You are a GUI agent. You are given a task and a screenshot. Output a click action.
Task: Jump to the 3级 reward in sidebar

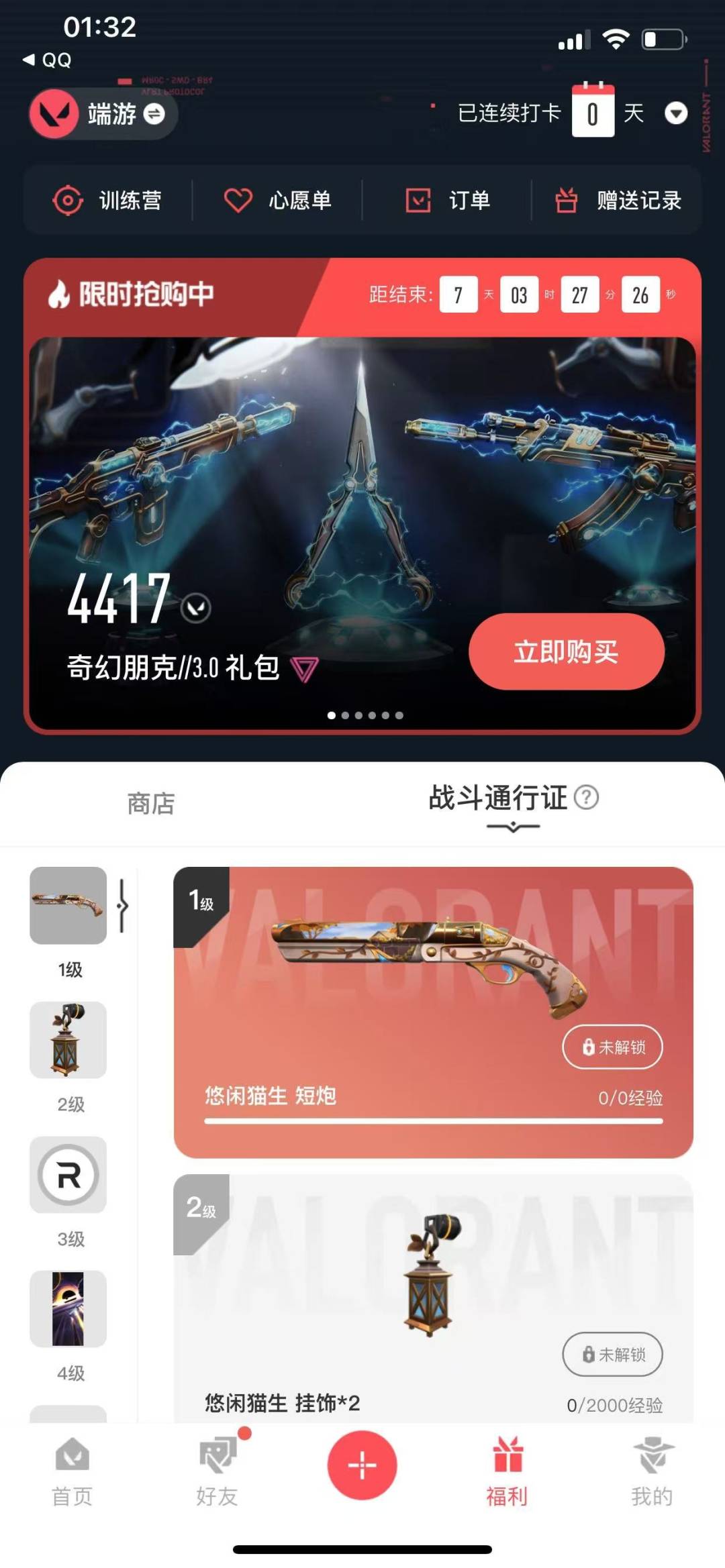(x=68, y=1174)
